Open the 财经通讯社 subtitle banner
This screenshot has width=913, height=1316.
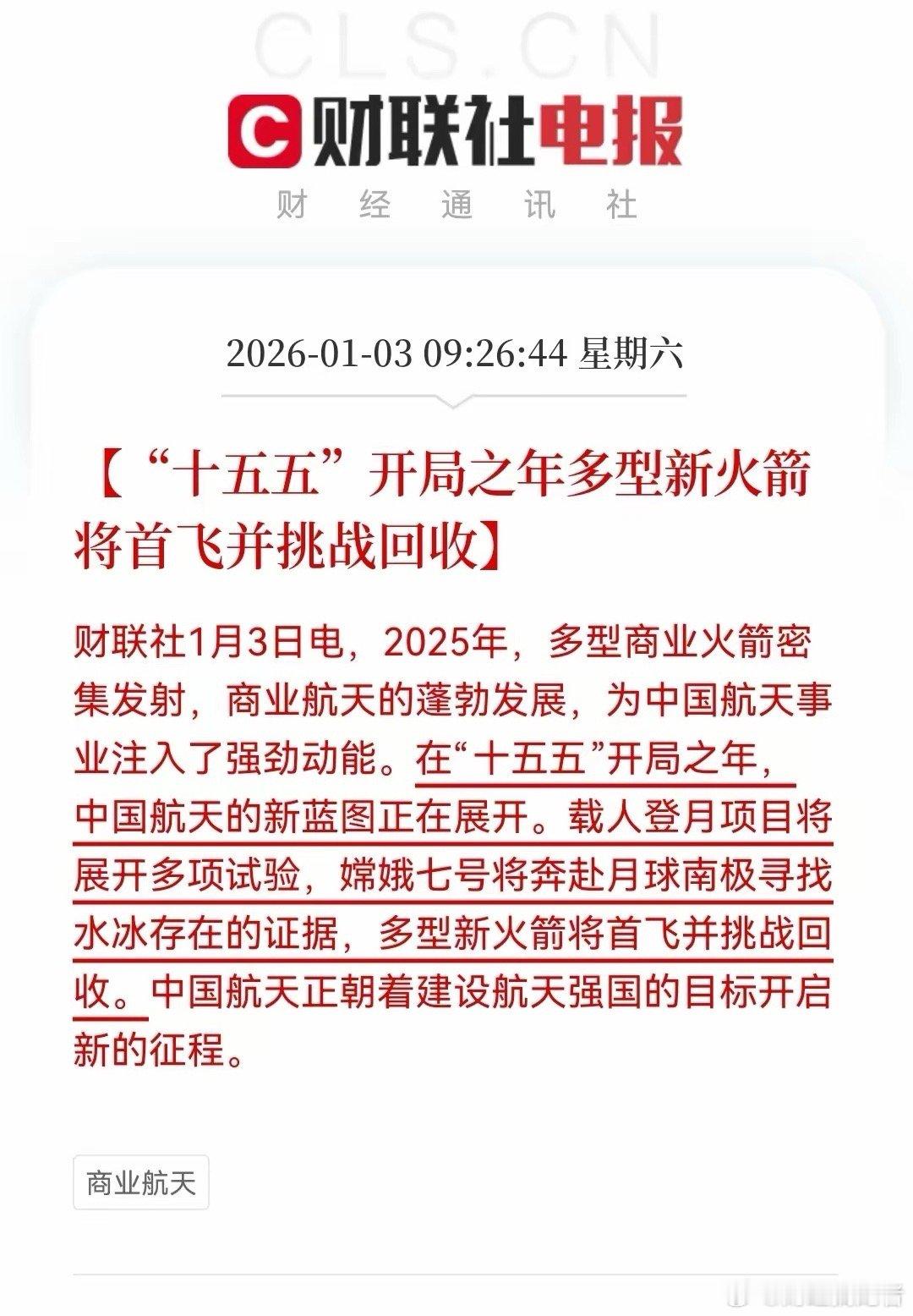coord(456,202)
